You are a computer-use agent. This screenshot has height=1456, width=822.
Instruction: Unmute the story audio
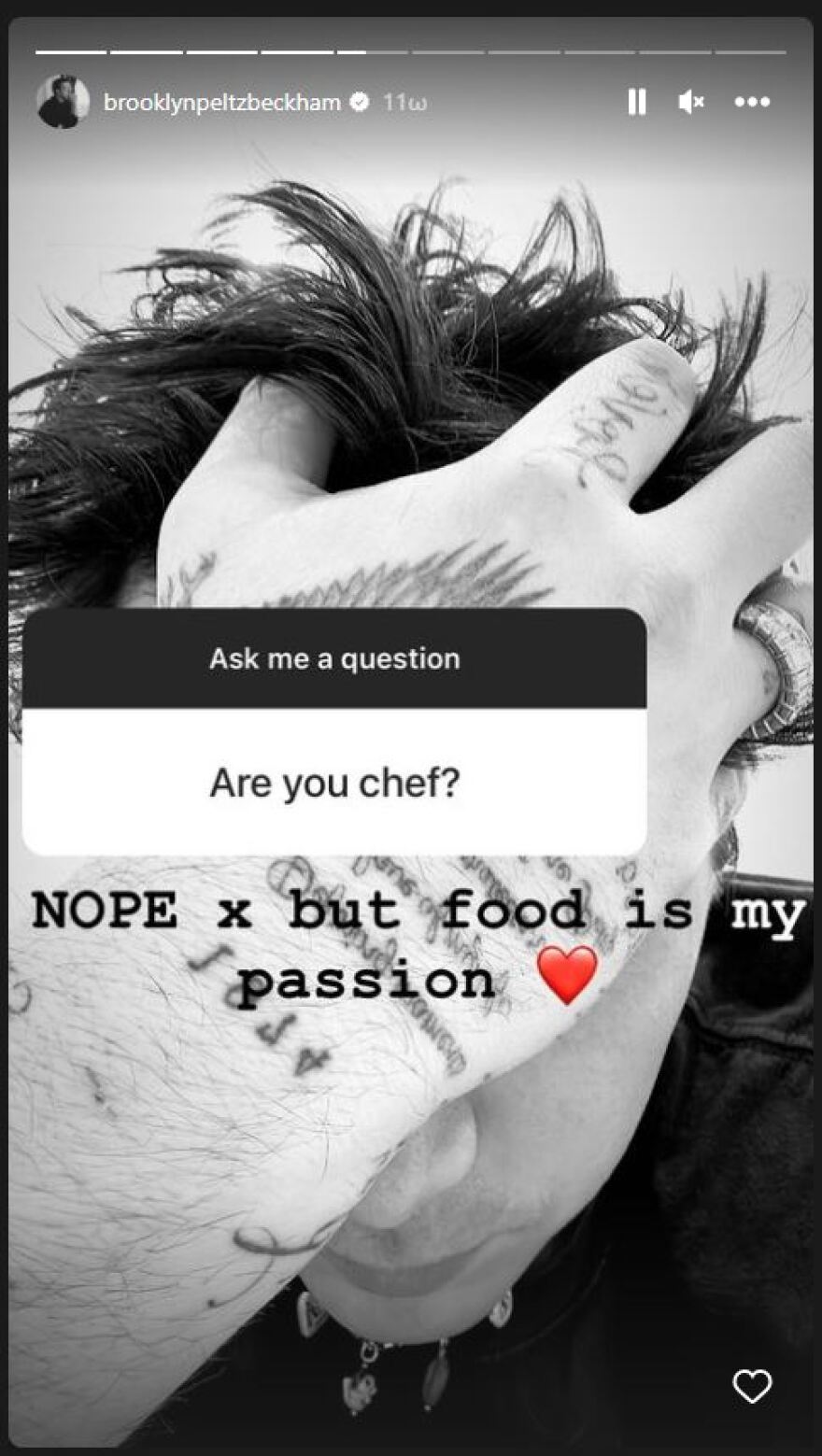point(691,102)
